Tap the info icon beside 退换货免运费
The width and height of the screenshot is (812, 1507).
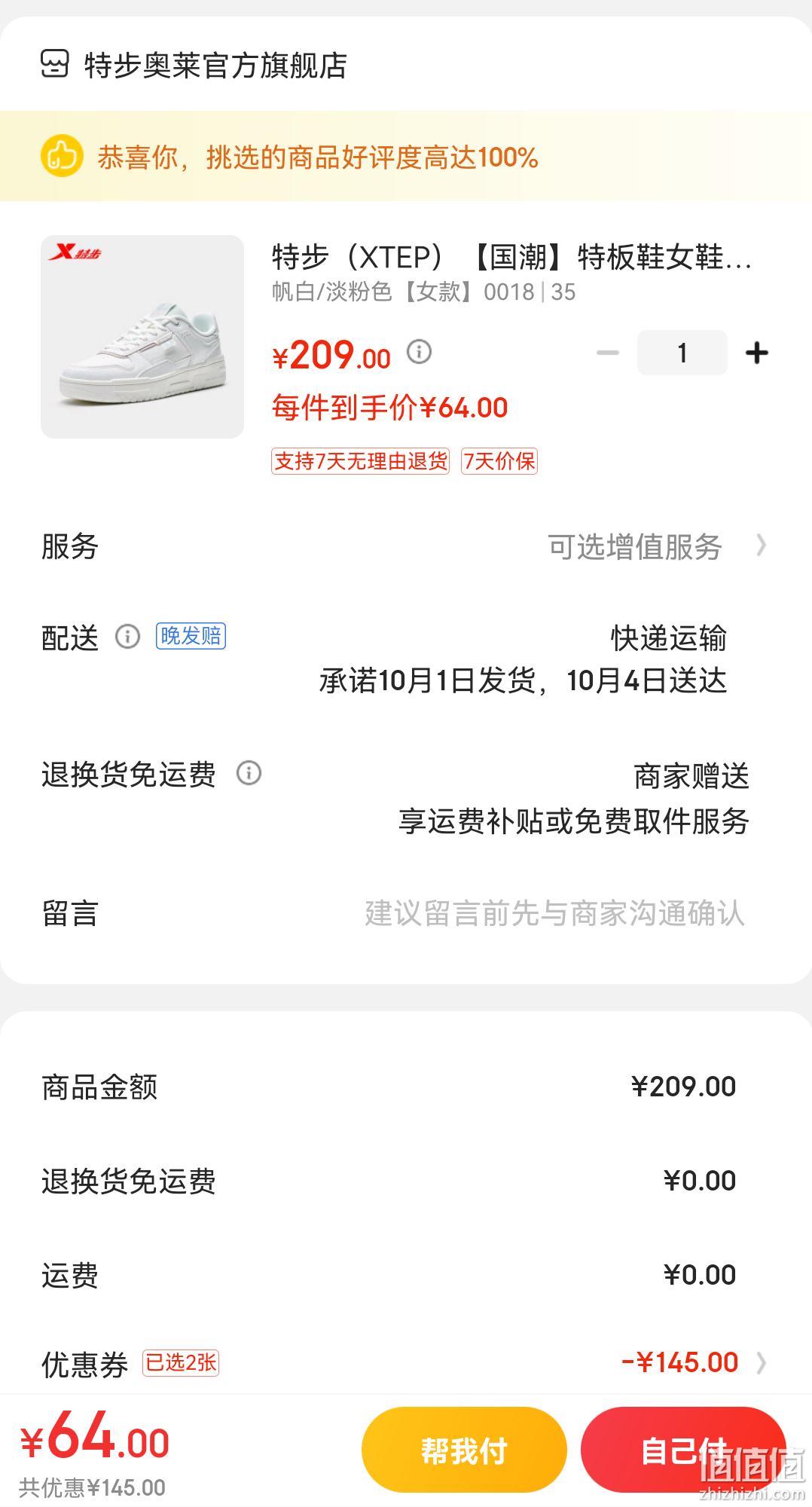click(x=249, y=773)
